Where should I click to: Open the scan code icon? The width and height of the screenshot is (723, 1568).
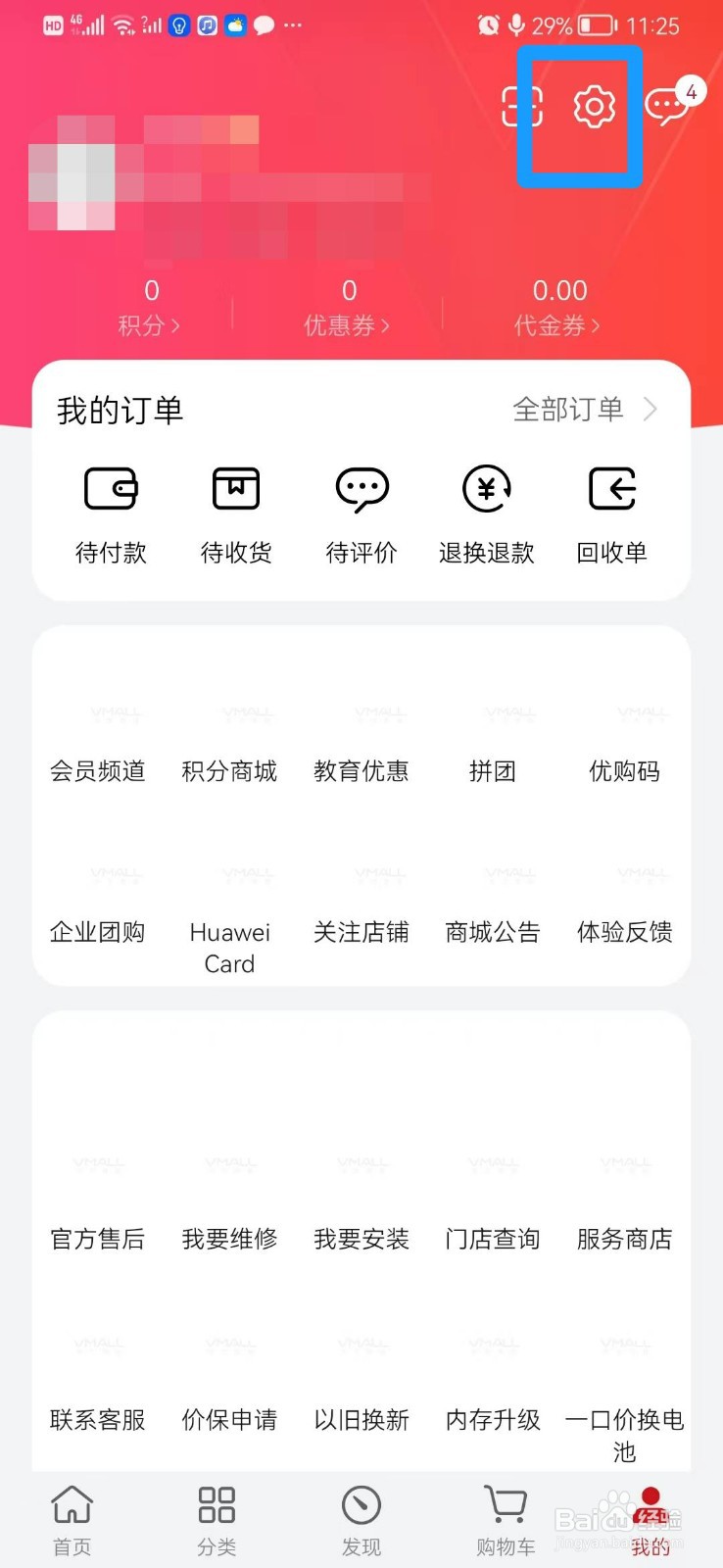521,107
